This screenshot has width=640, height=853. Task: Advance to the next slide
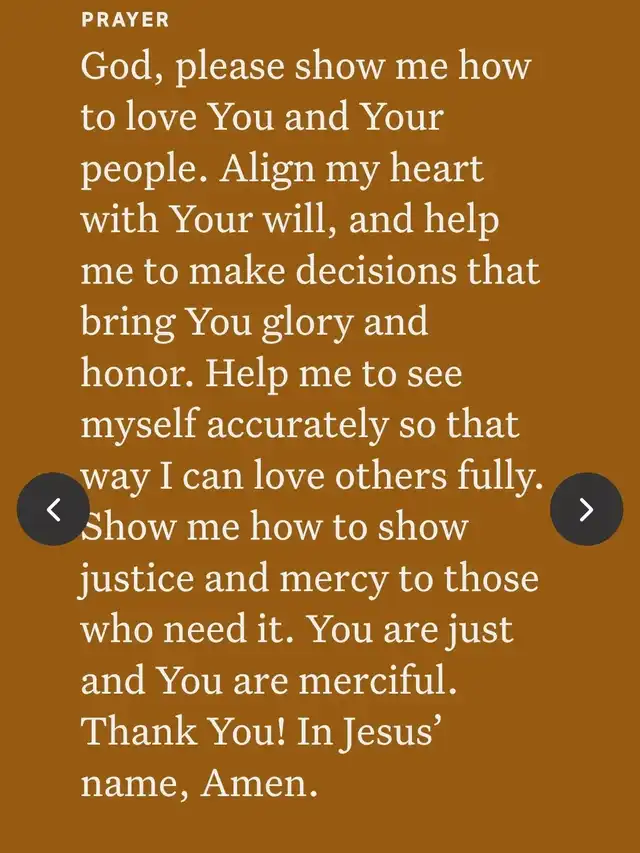click(x=586, y=509)
